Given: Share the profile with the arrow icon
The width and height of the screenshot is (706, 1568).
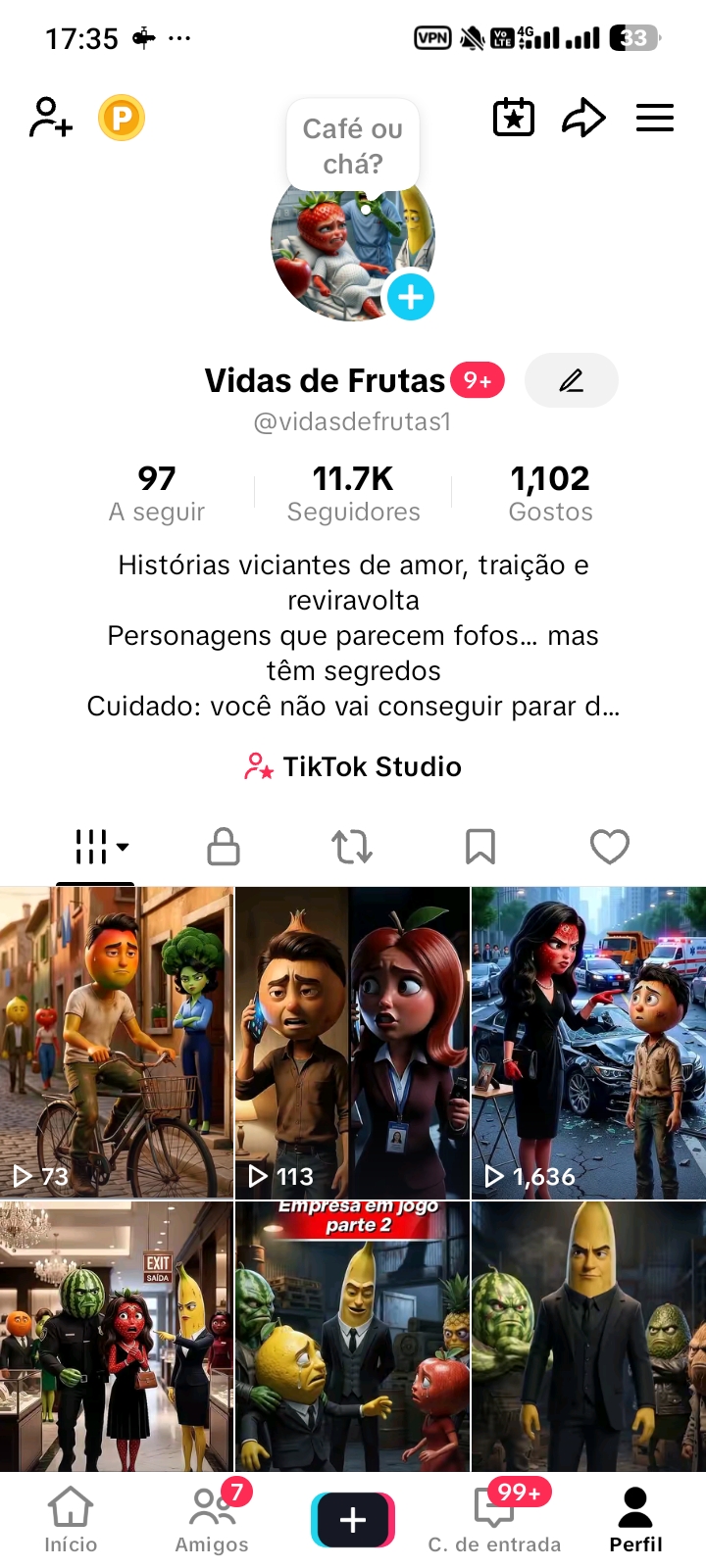Looking at the screenshot, I should pos(583,118).
